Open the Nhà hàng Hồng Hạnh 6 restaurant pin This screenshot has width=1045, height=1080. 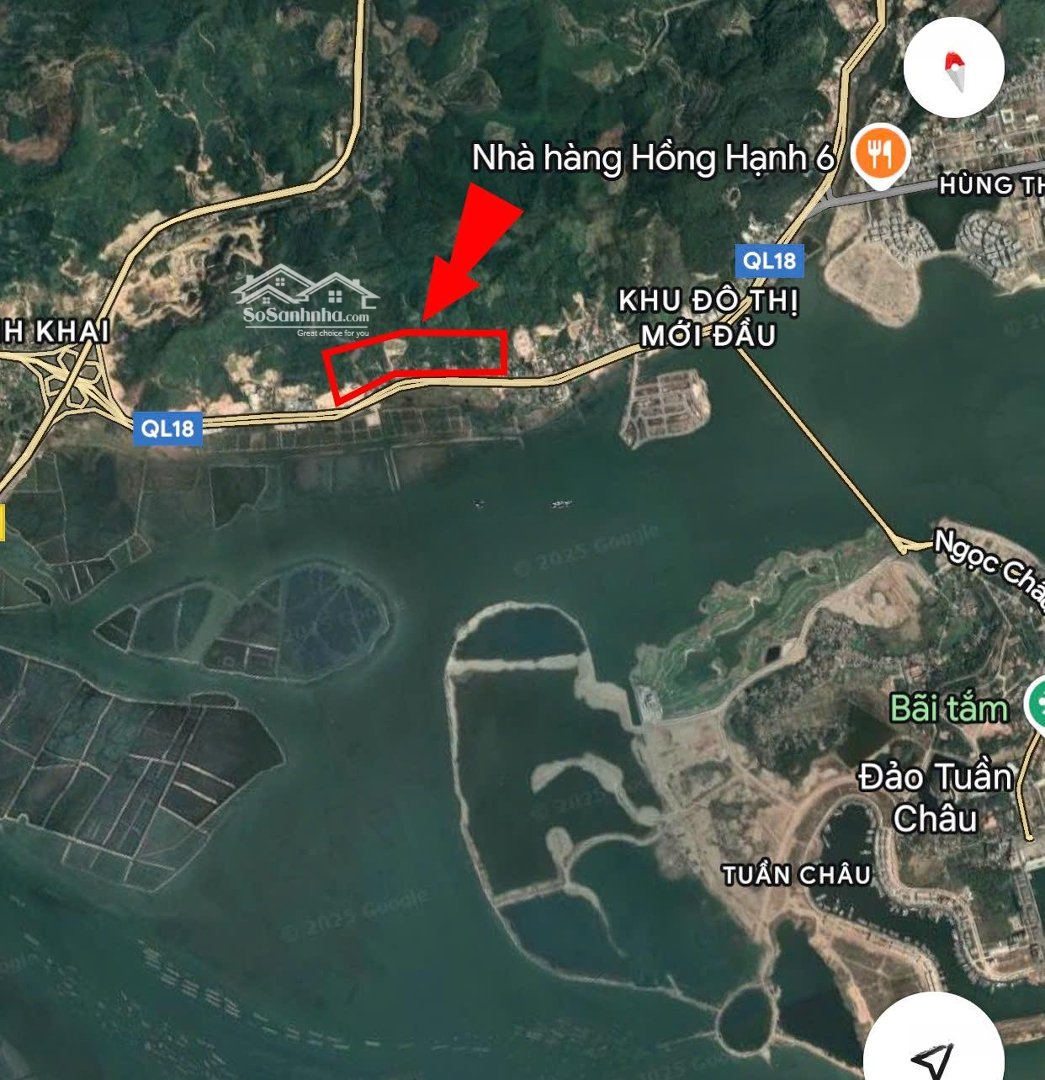pos(880,155)
